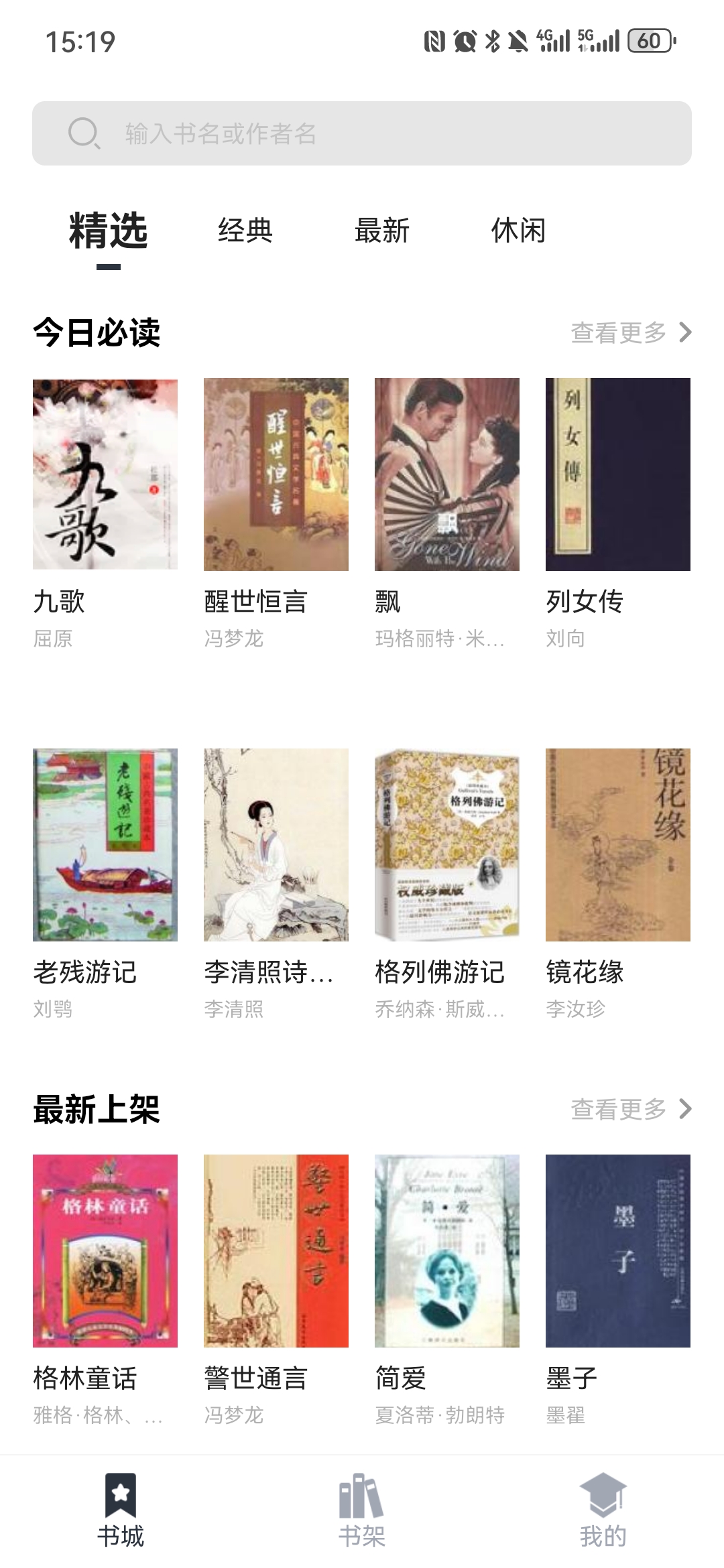The width and height of the screenshot is (724, 1568).
Task: Switch to the 休闲 tab
Action: [x=518, y=231]
